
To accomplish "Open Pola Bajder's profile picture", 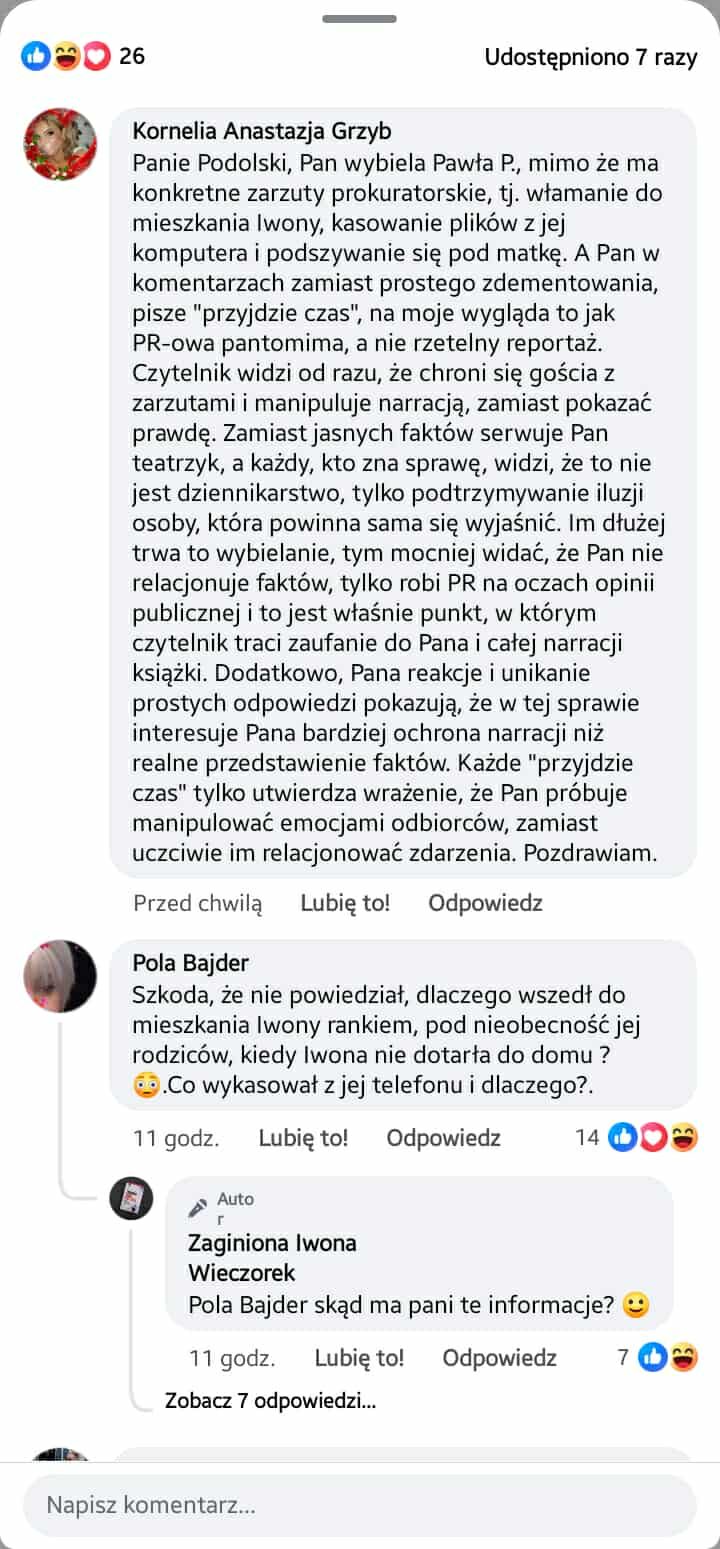I will [60, 976].
